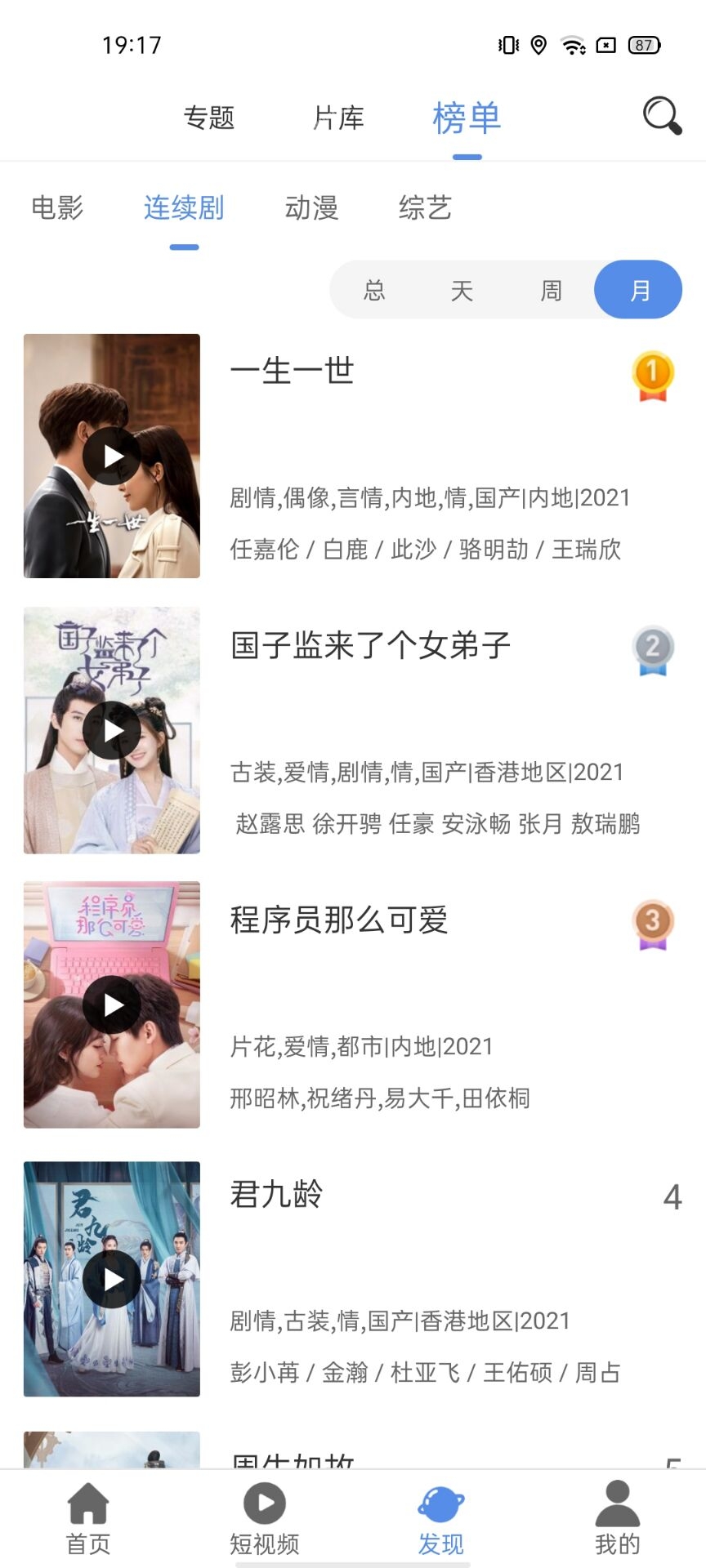The width and height of the screenshot is (706, 1568).
Task: Open the 我的 profile tab
Action: click(x=618, y=1518)
